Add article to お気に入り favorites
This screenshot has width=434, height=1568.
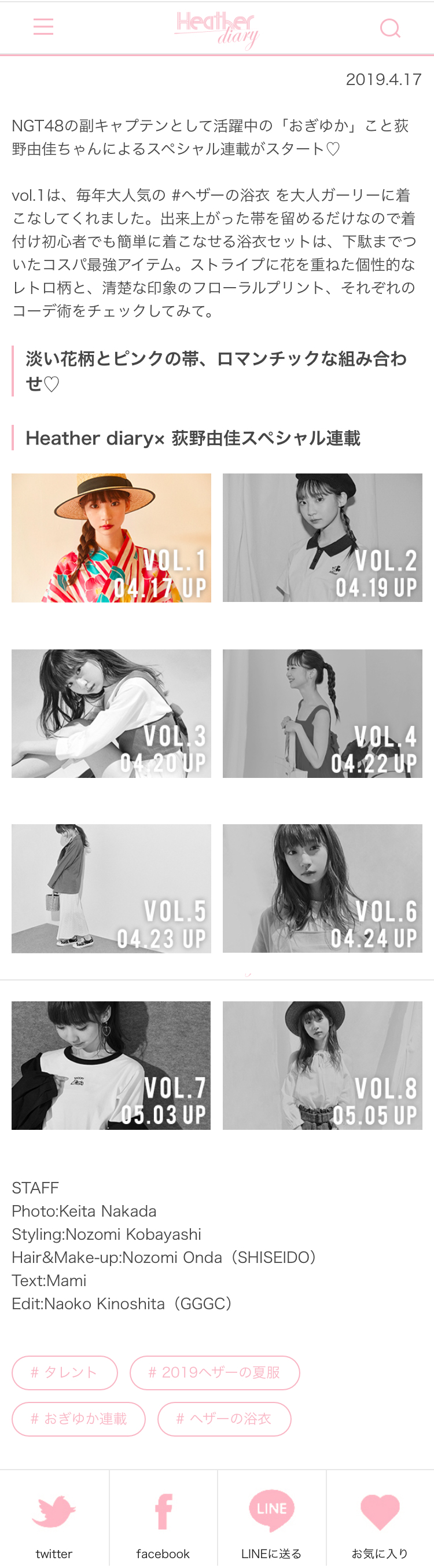(380, 1519)
